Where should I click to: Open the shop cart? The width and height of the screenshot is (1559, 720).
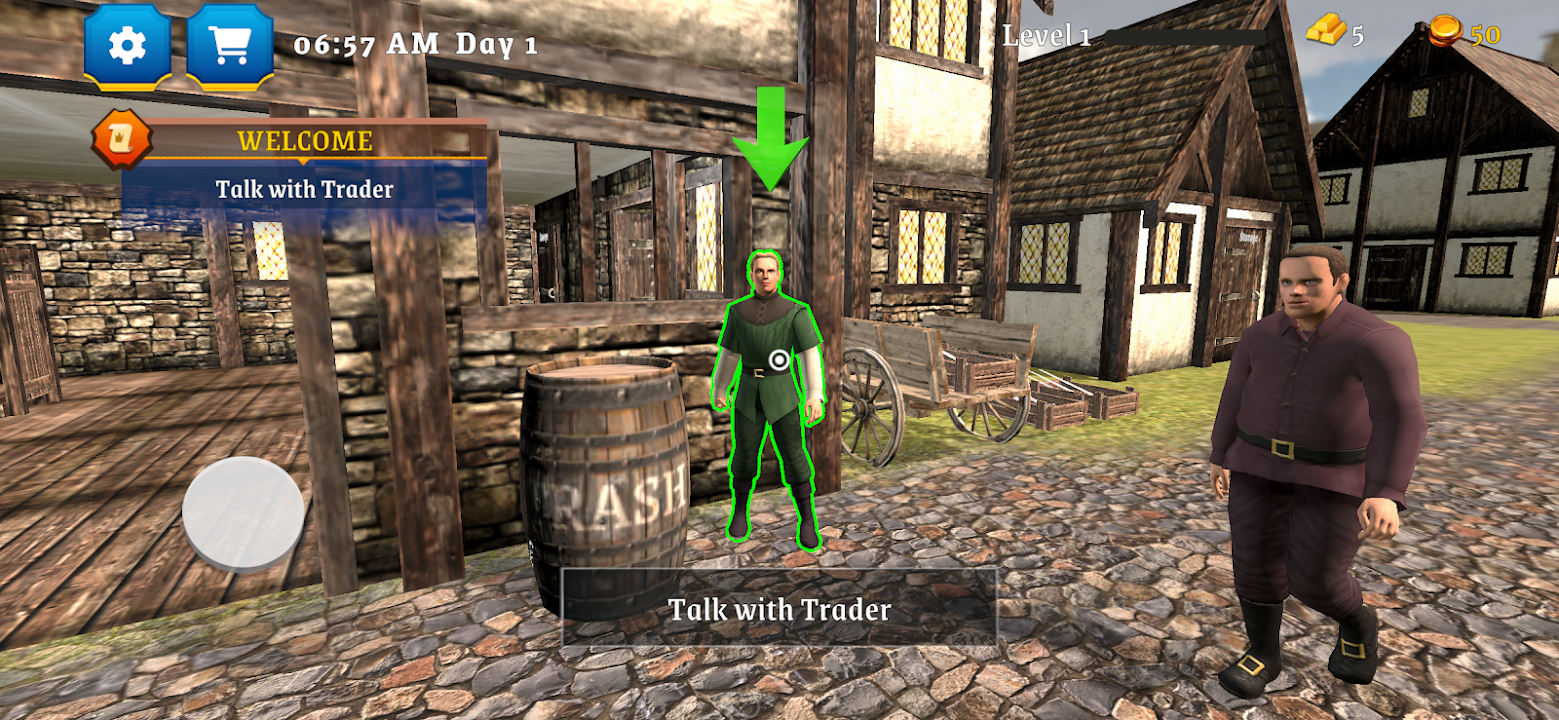229,46
